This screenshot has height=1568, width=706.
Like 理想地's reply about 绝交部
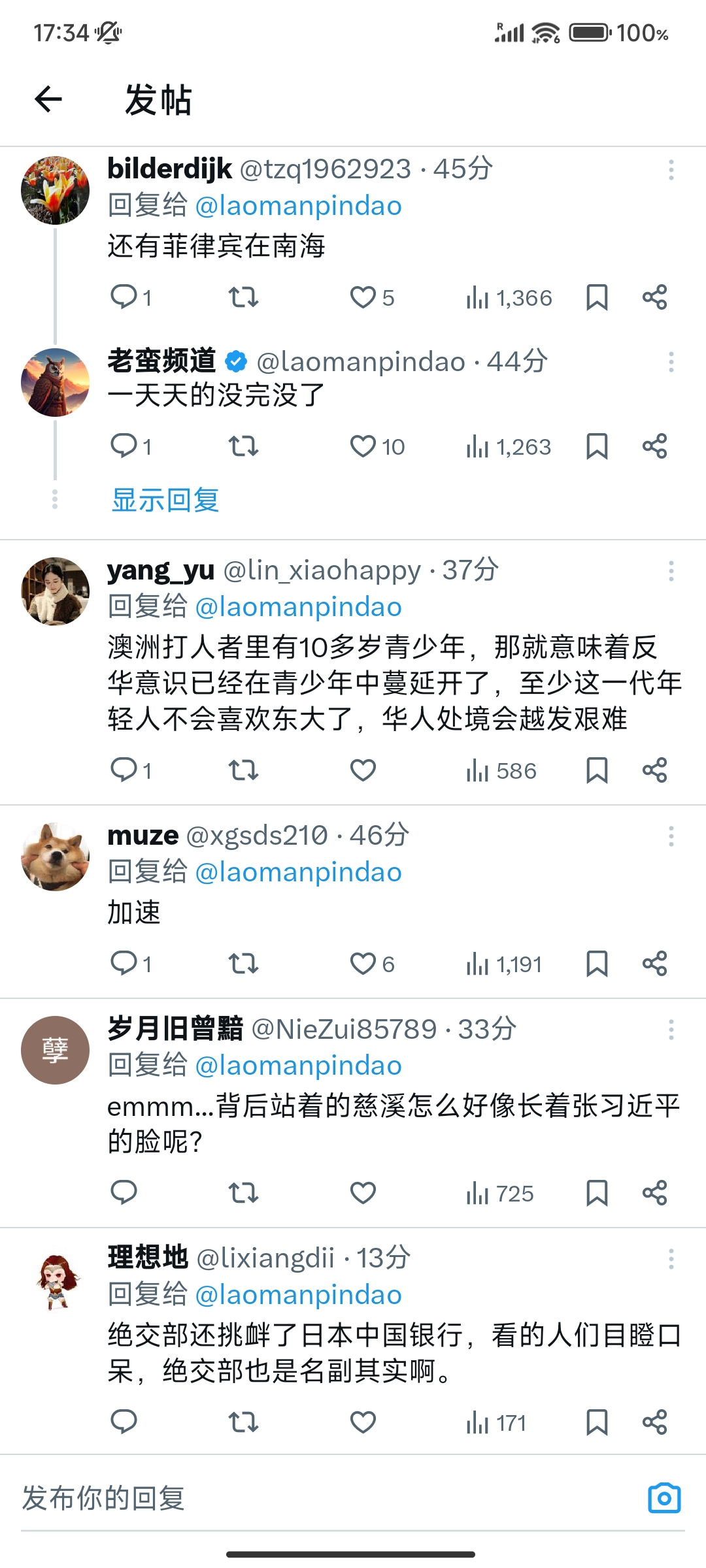click(x=363, y=1422)
